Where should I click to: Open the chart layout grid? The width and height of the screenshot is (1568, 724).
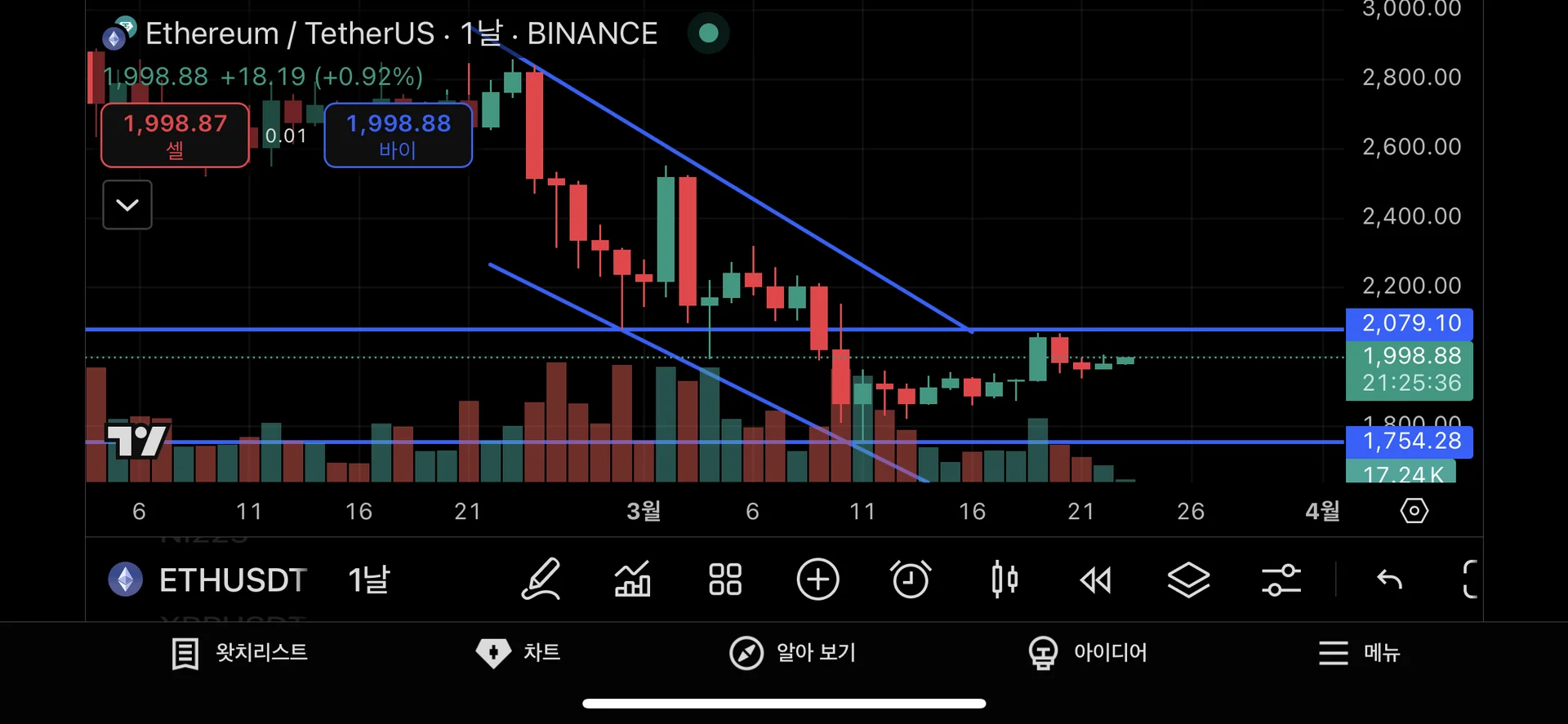(725, 580)
